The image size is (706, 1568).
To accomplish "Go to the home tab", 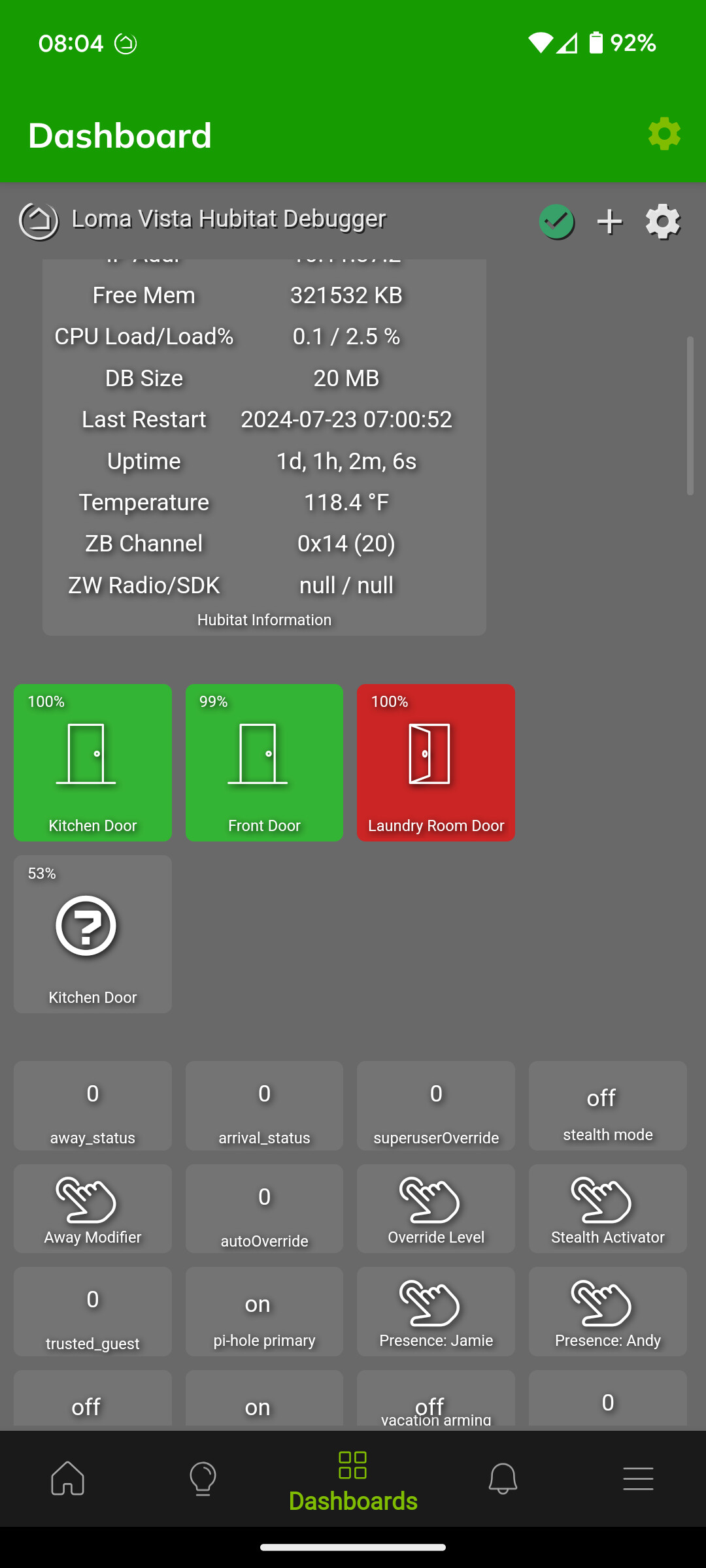I will click(x=68, y=1478).
